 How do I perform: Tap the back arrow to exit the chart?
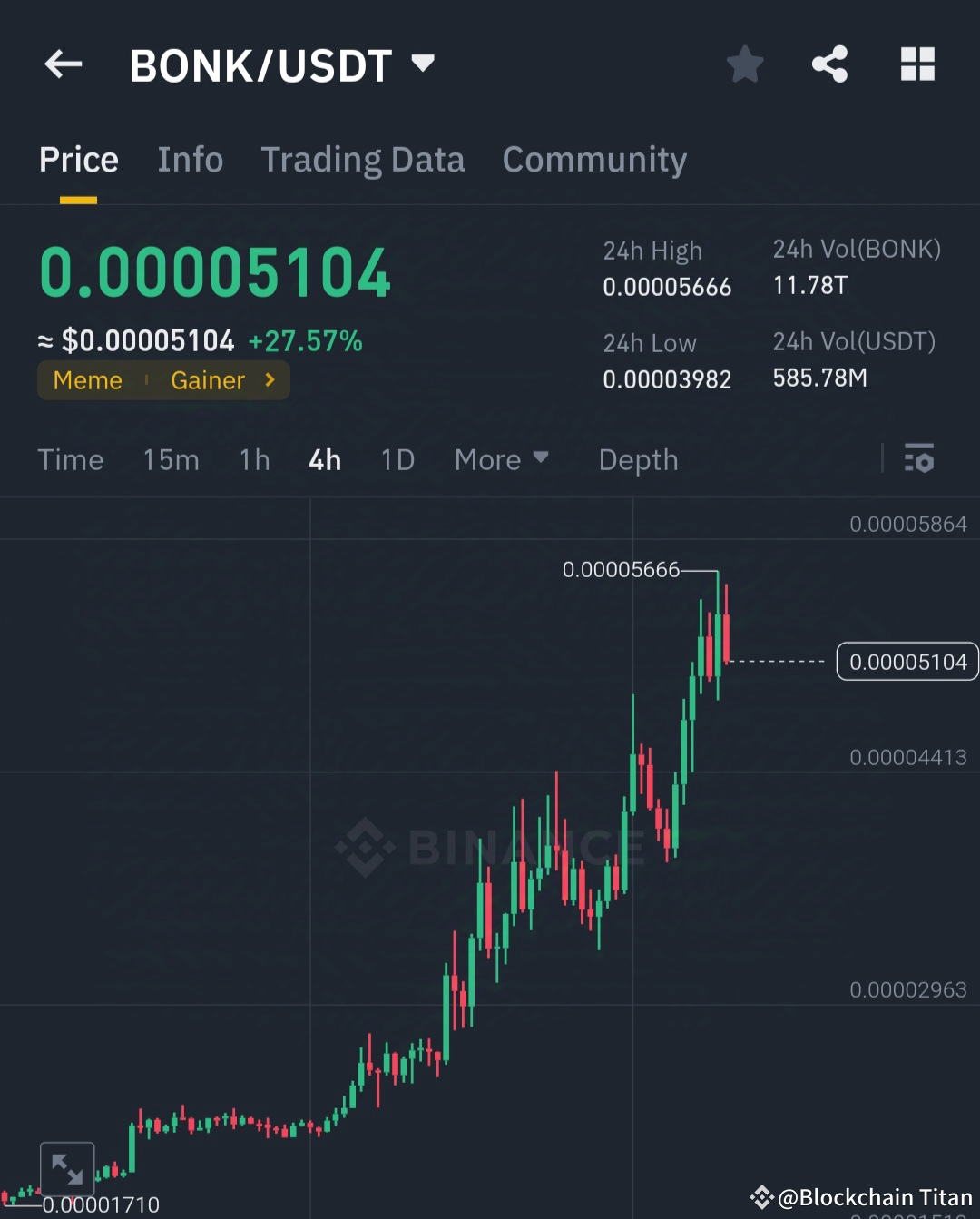point(62,64)
